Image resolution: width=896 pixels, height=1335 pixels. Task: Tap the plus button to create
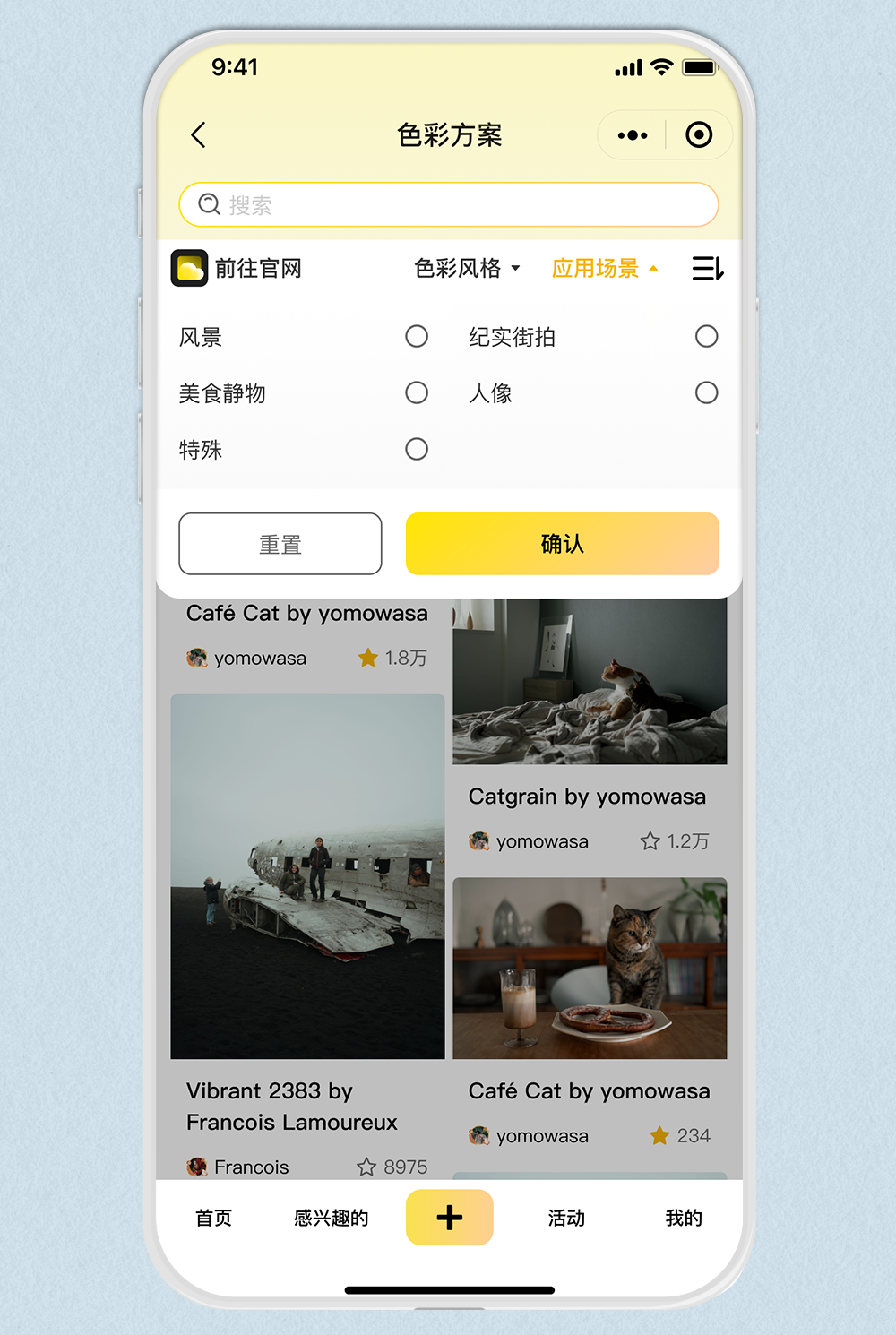pos(450,1217)
